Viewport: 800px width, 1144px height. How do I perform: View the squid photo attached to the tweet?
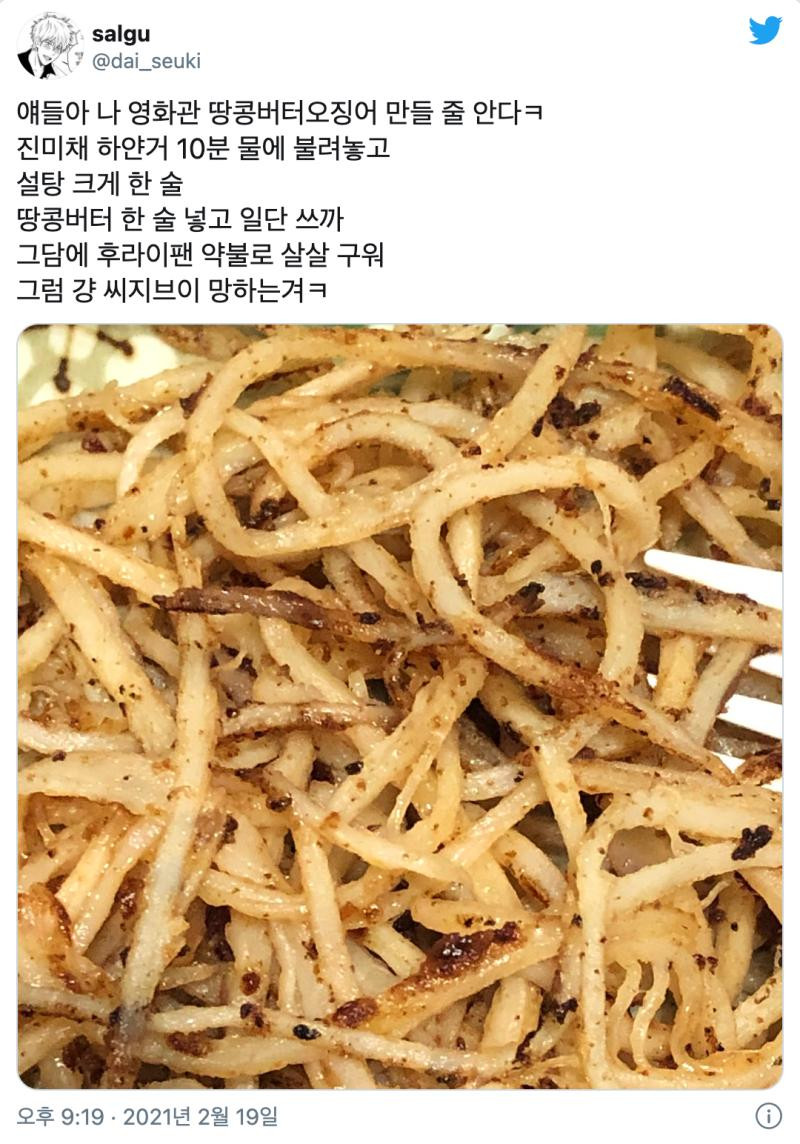tap(400, 706)
